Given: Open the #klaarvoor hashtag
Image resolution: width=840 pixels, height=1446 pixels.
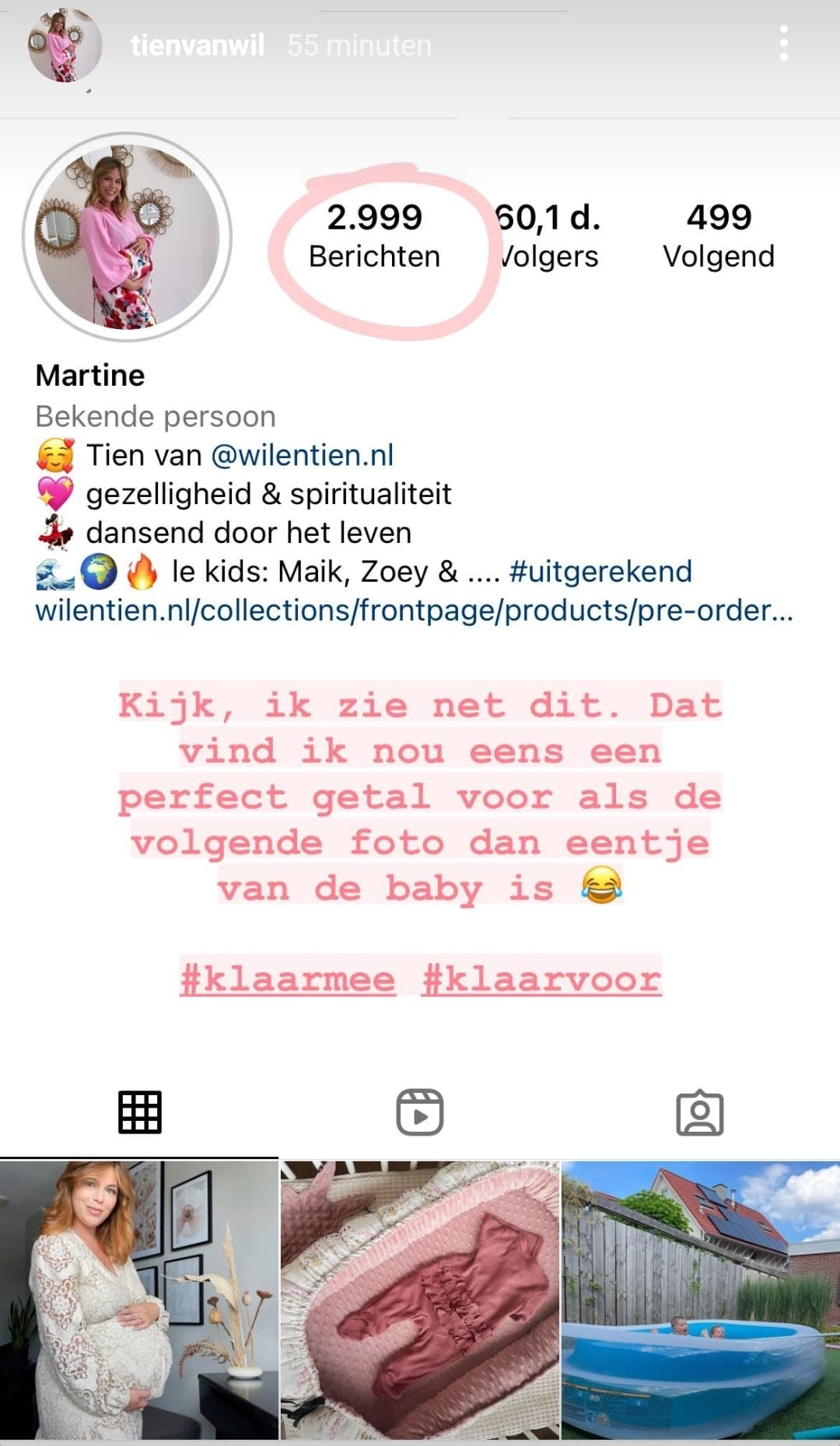Looking at the screenshot, I should (541, 978).
